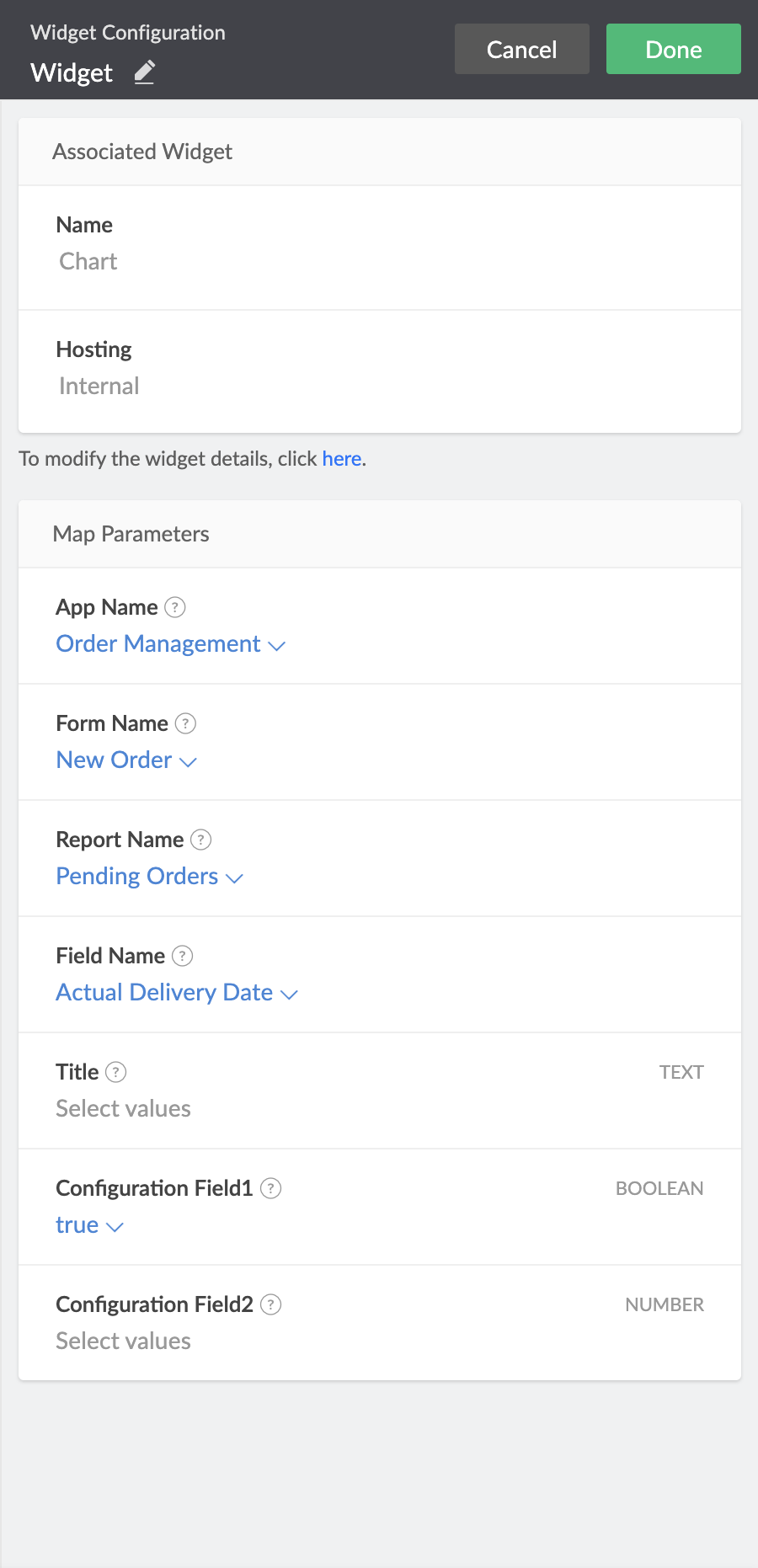Show help for Configuration Field2
The width and height of the screenshot is (758, 1568).
pyautogui.click(x=270, y=1304)
